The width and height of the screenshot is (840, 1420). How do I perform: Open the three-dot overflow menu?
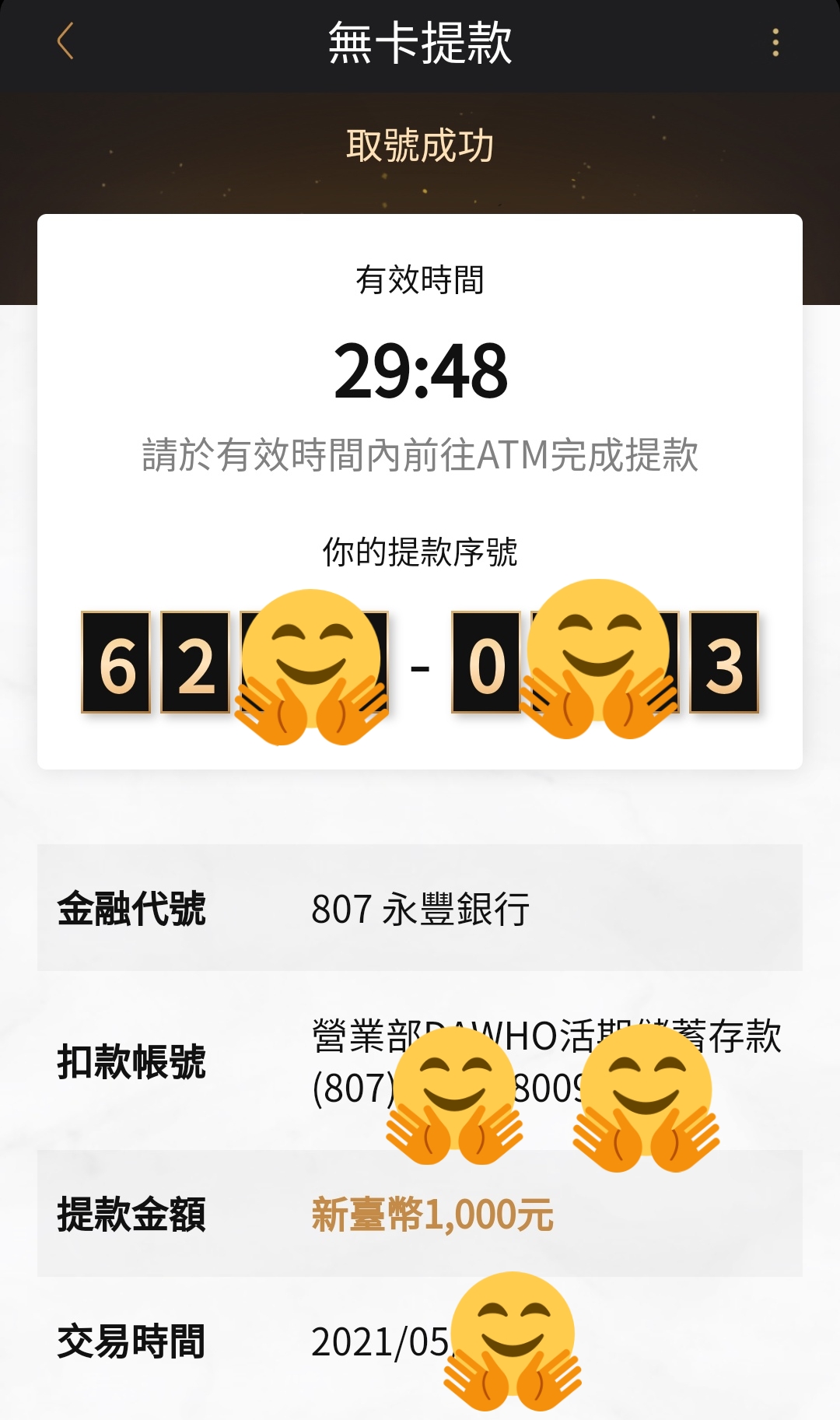point(775,42)
